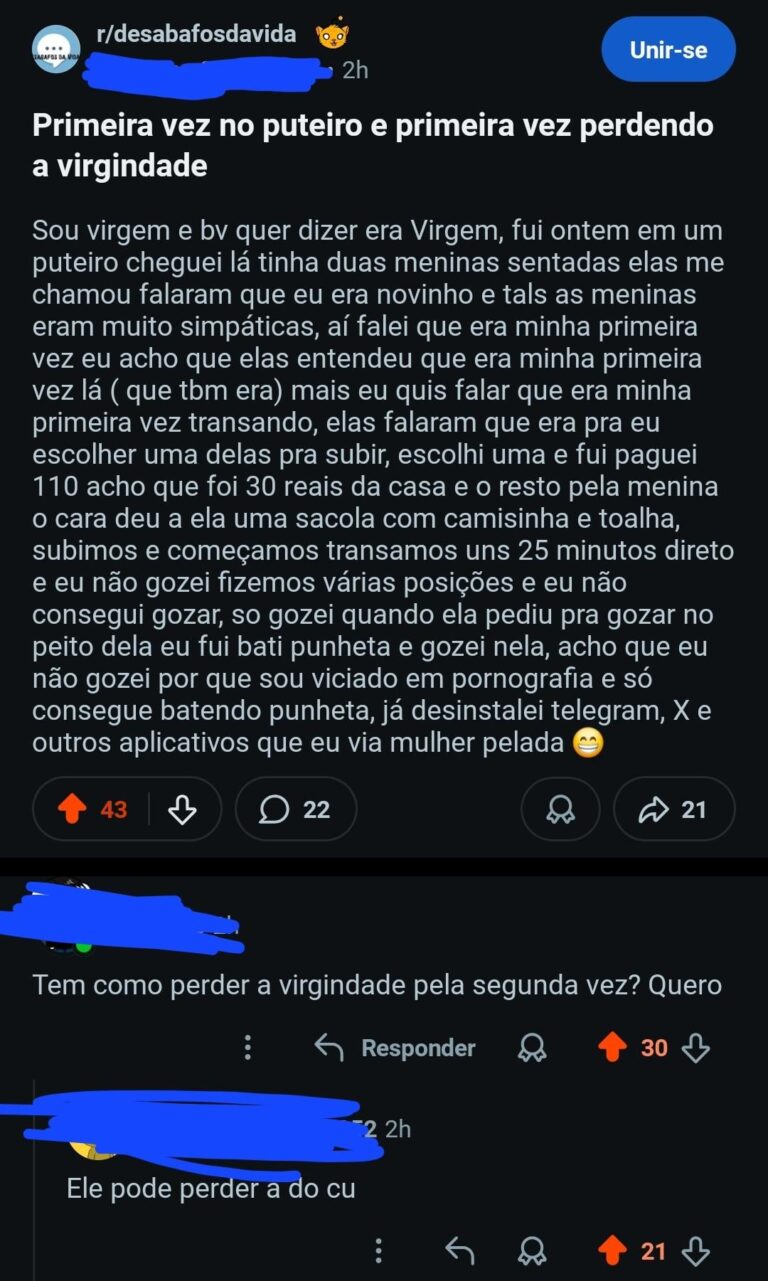Downvote the main post
Viewport: 768px width, 1281px height.
tap(182, 809)
